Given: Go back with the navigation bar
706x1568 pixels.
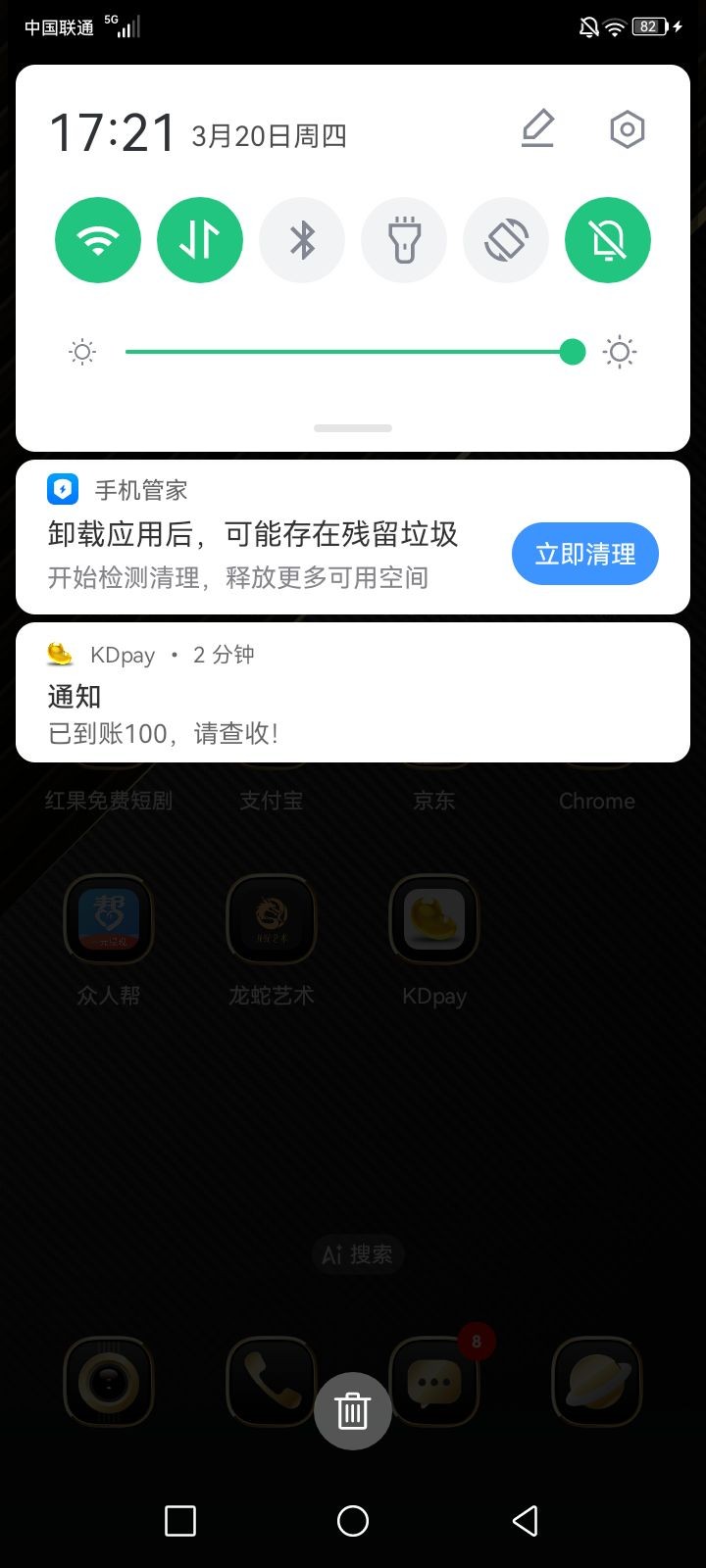Looking at the screenshot, I should pyautogui.click(x=526, y=1521).
